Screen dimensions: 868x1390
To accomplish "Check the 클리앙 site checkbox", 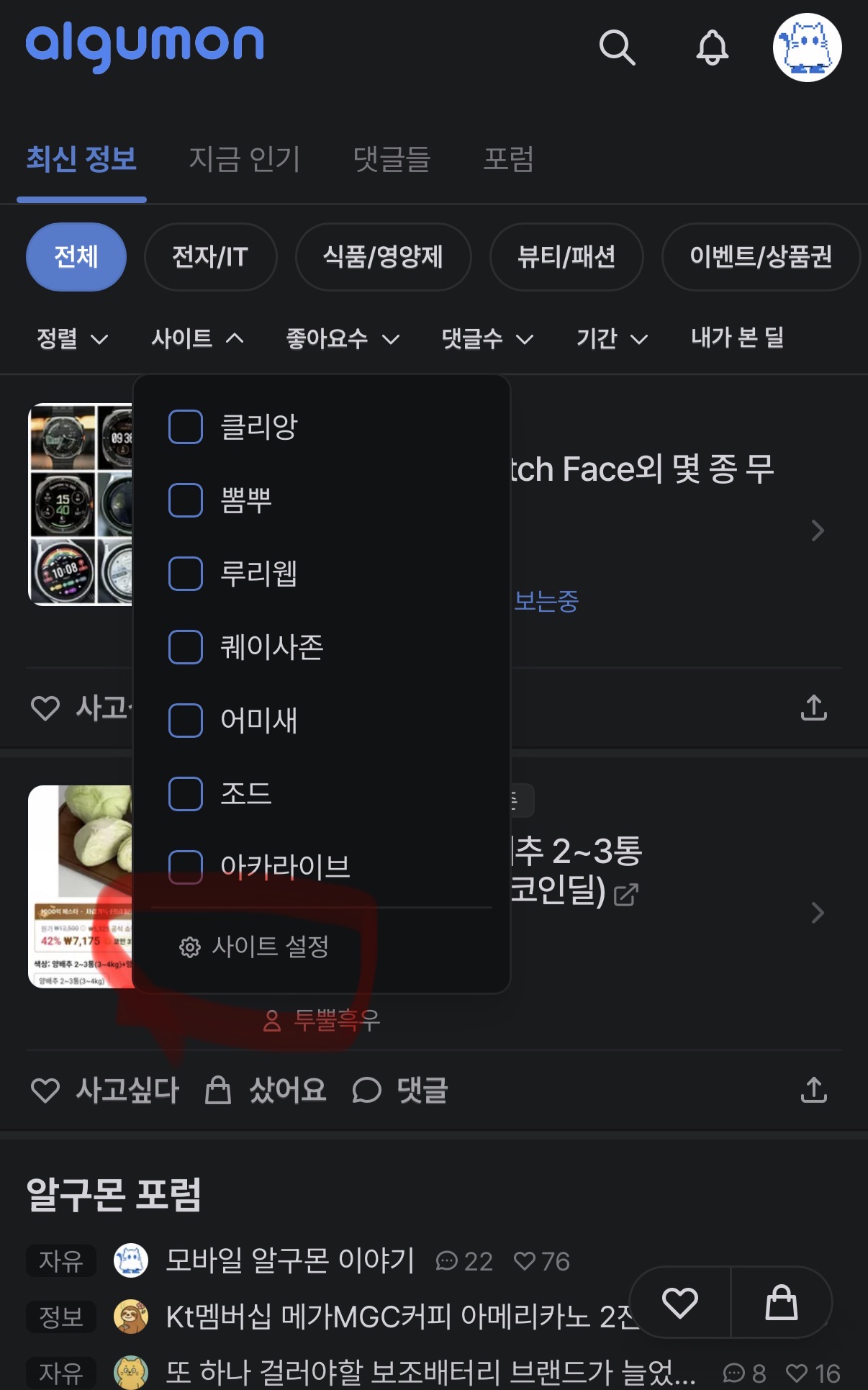I will [186, 427].
